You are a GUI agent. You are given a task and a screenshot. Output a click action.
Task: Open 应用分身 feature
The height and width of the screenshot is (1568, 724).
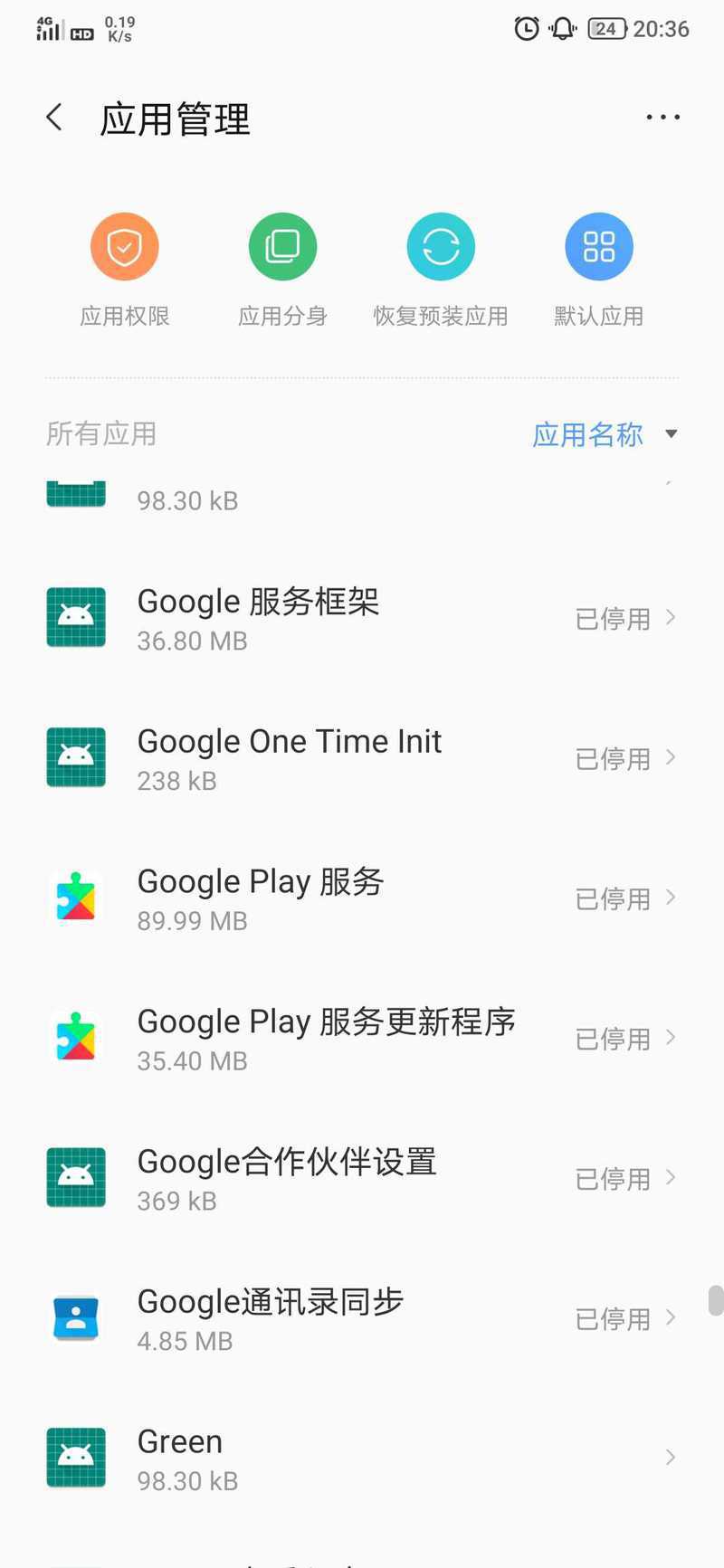click(282, 270)
